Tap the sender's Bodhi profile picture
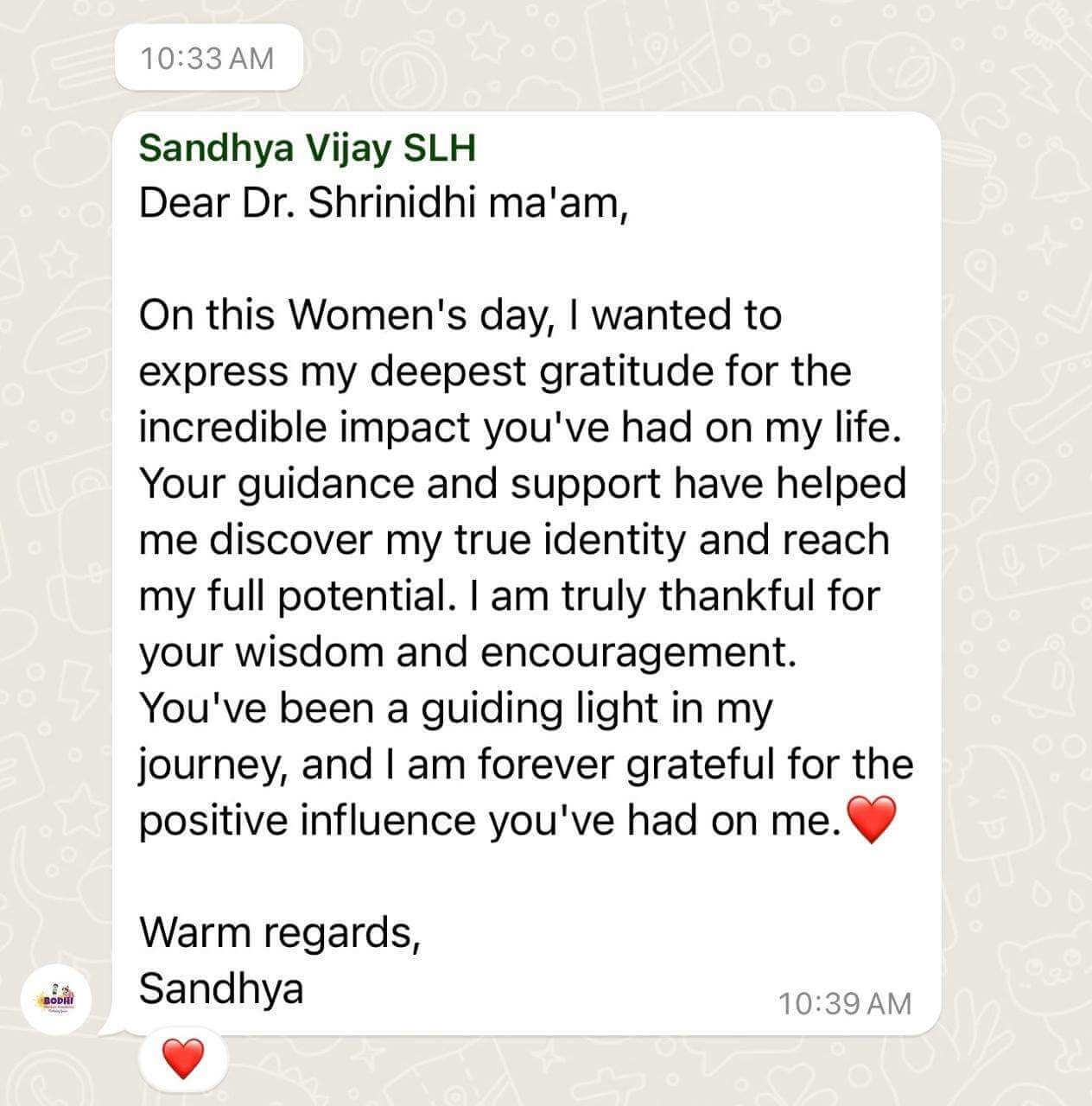This screenshot has height=1106, width=1092. tap(57, 1001)
